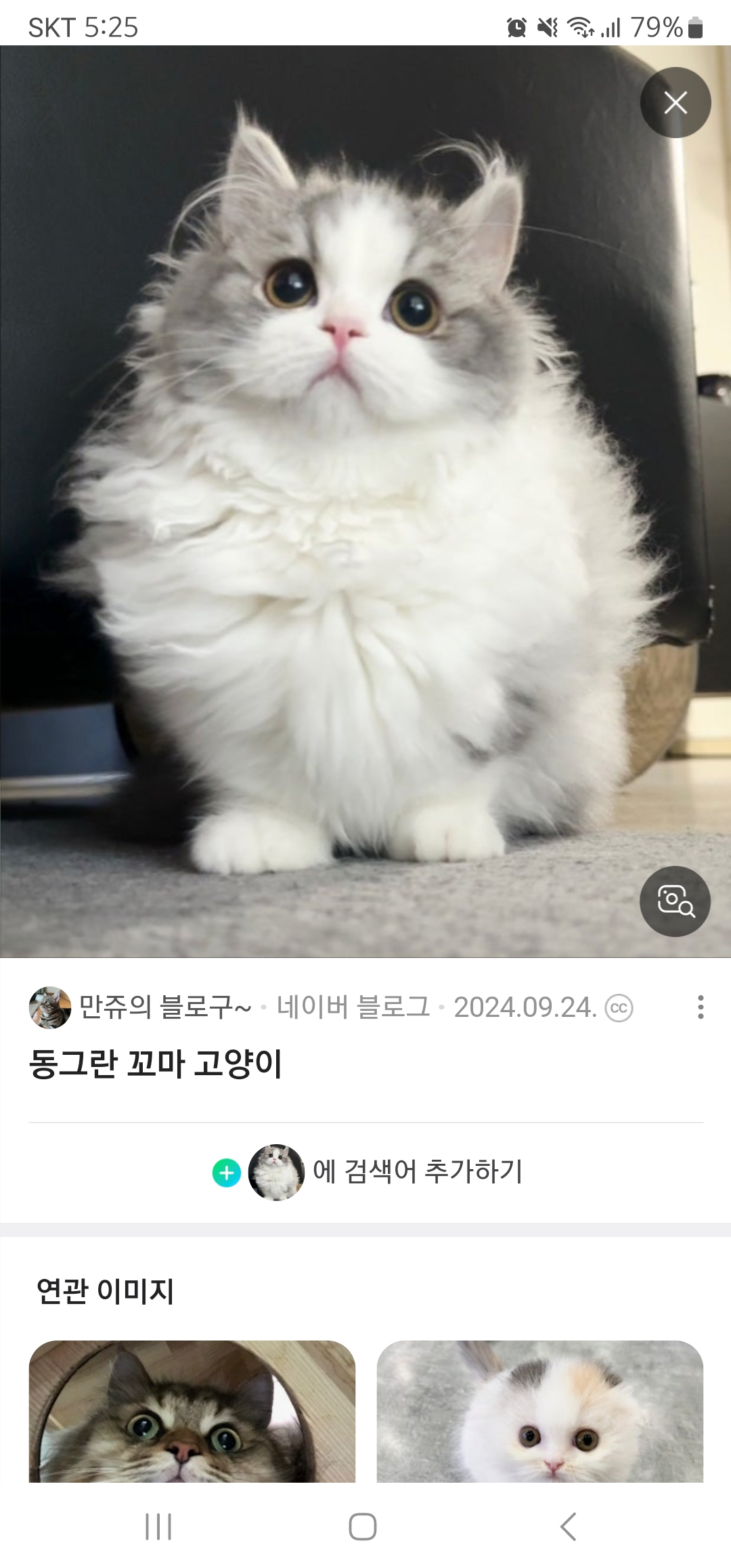Open the related image of the white kitten
The width and height of the screenshot is (731, 1568).
tap(540, 1411)
